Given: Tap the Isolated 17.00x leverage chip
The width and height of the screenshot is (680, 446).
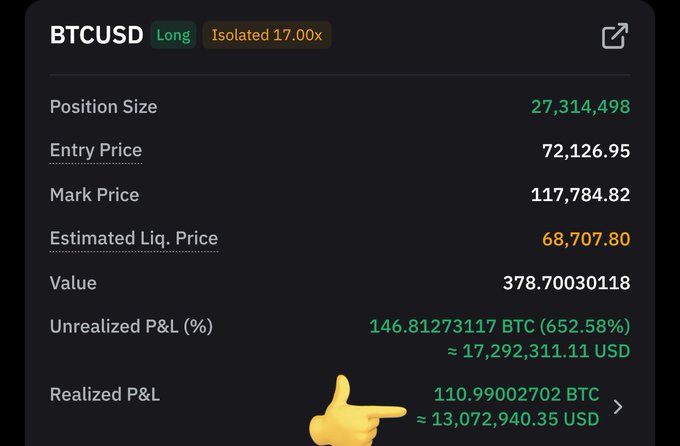Looking at the screenshot, I should tap(267, 35).
